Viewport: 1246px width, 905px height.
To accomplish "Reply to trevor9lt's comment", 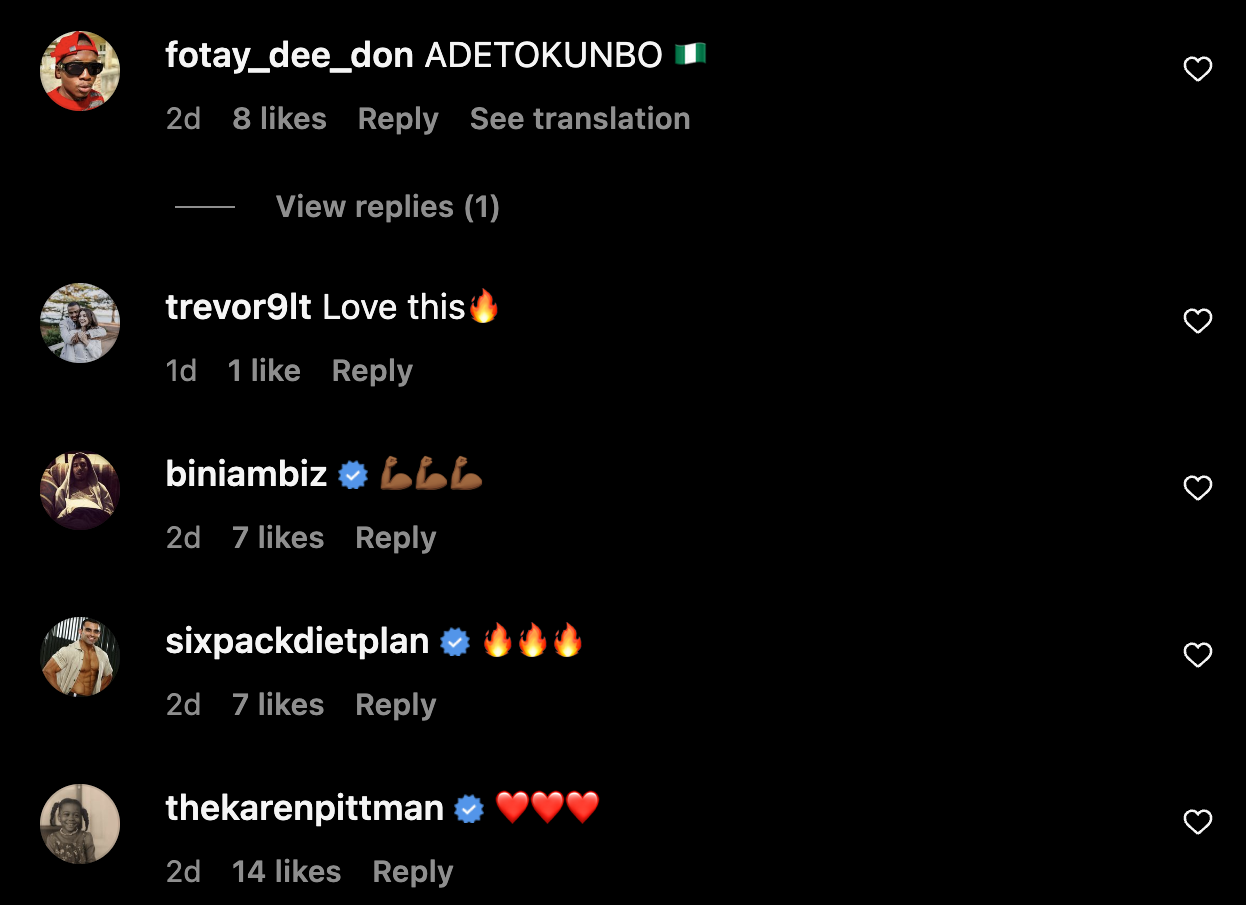I will click(x=372, y=371).
